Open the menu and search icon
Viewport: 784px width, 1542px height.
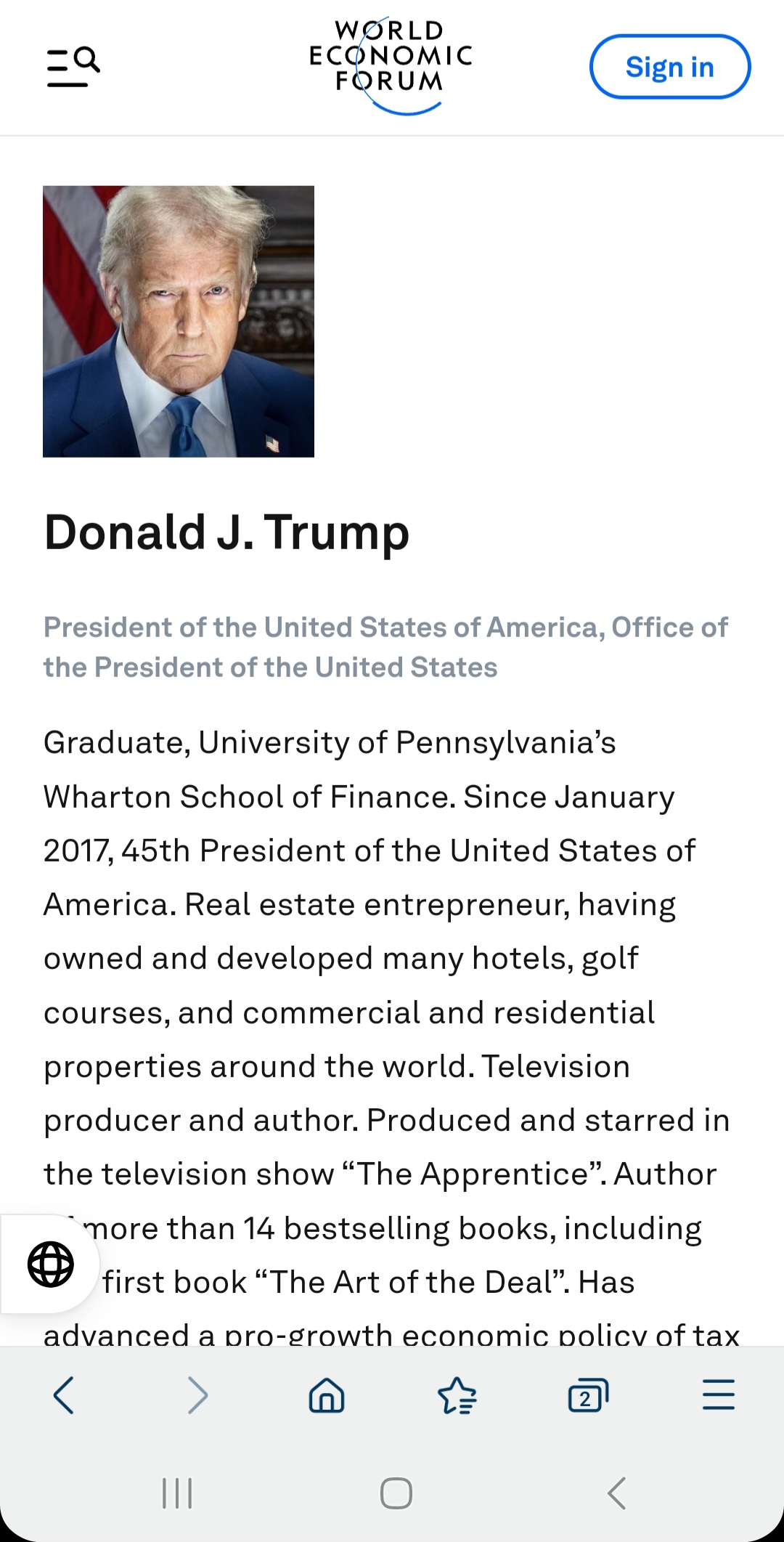[x=73, y=67]
